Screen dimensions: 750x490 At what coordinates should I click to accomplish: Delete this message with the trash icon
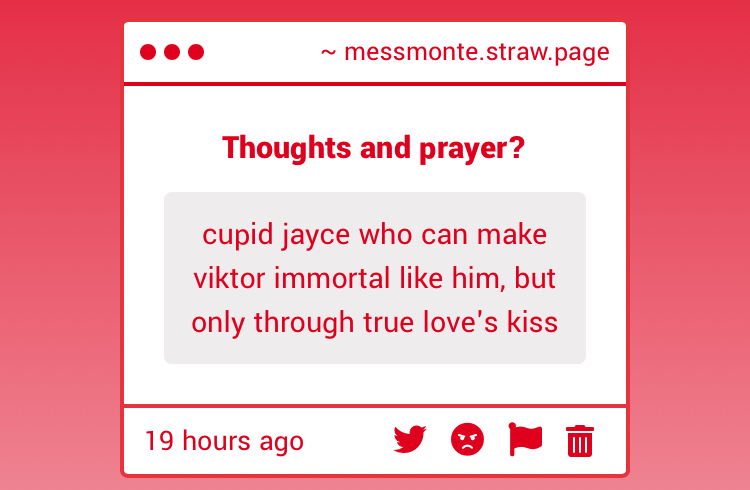(x=580, y=441)
